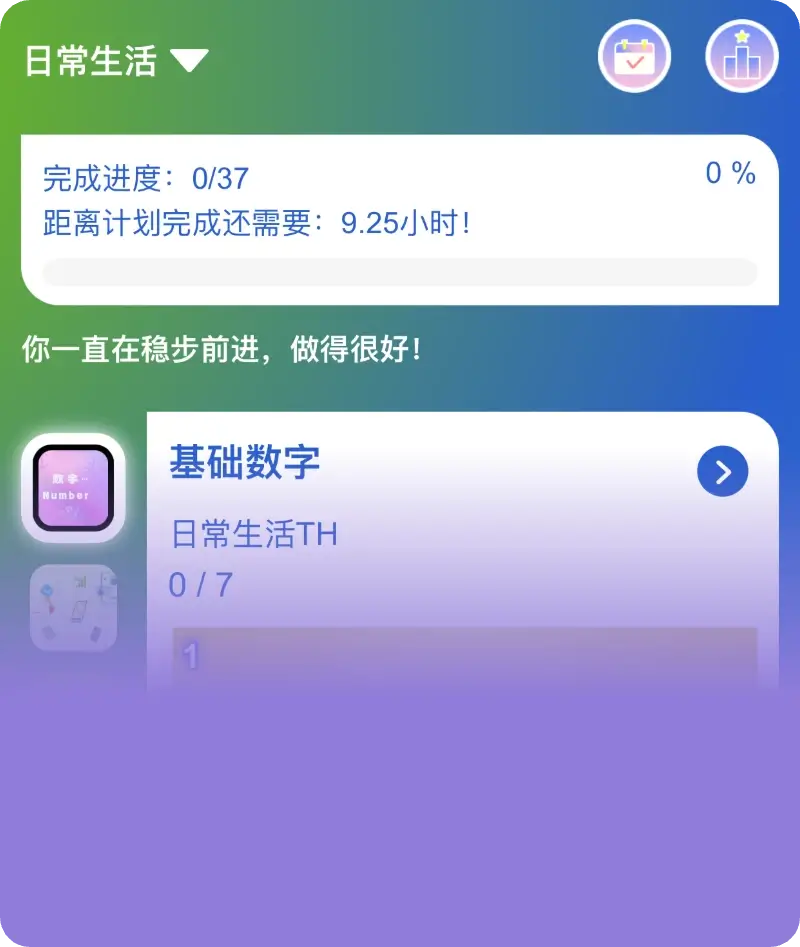800x947 pixels.
Task: Open the 基础数字 lesson arrow
Action: tap(722, 472)
